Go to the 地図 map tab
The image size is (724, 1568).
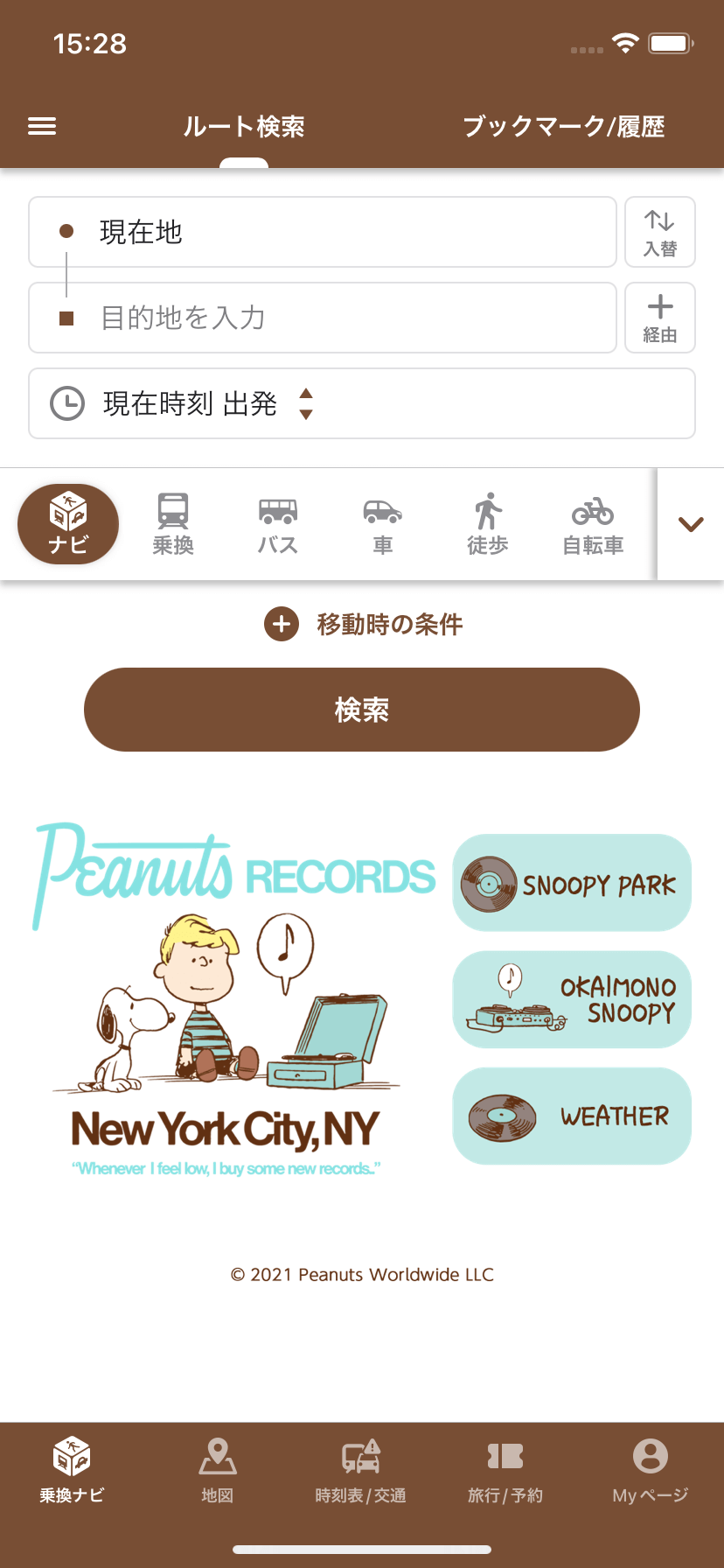point(217,1470)
